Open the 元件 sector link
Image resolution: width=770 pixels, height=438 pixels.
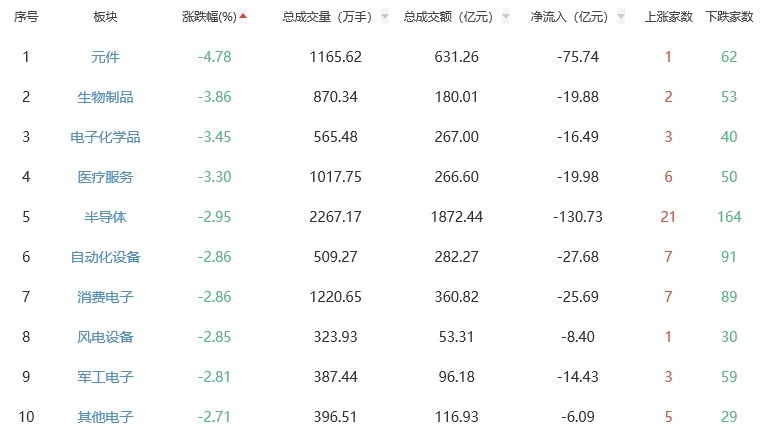pos(105,57)
